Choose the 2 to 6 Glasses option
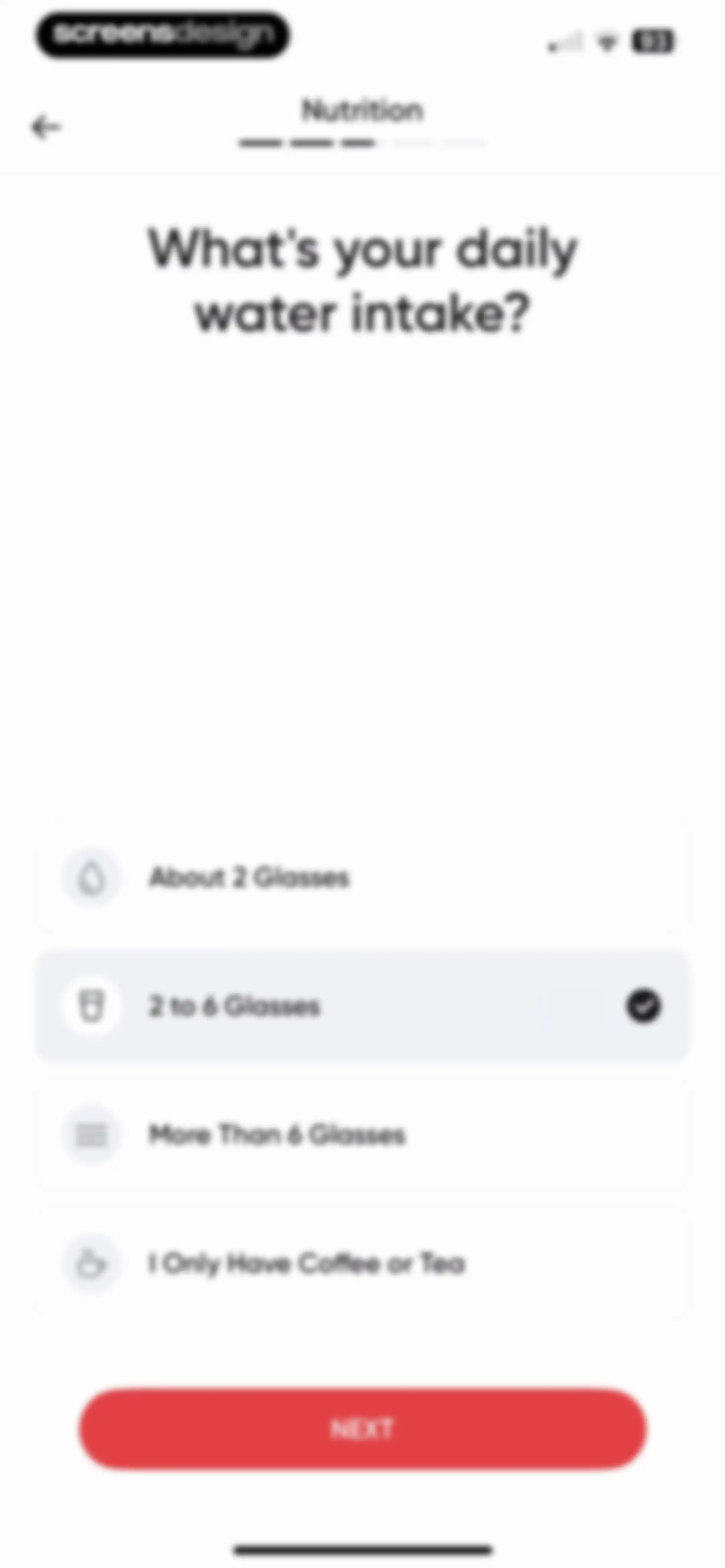The image size is (725, 1568). click(x=363, y=1006)
